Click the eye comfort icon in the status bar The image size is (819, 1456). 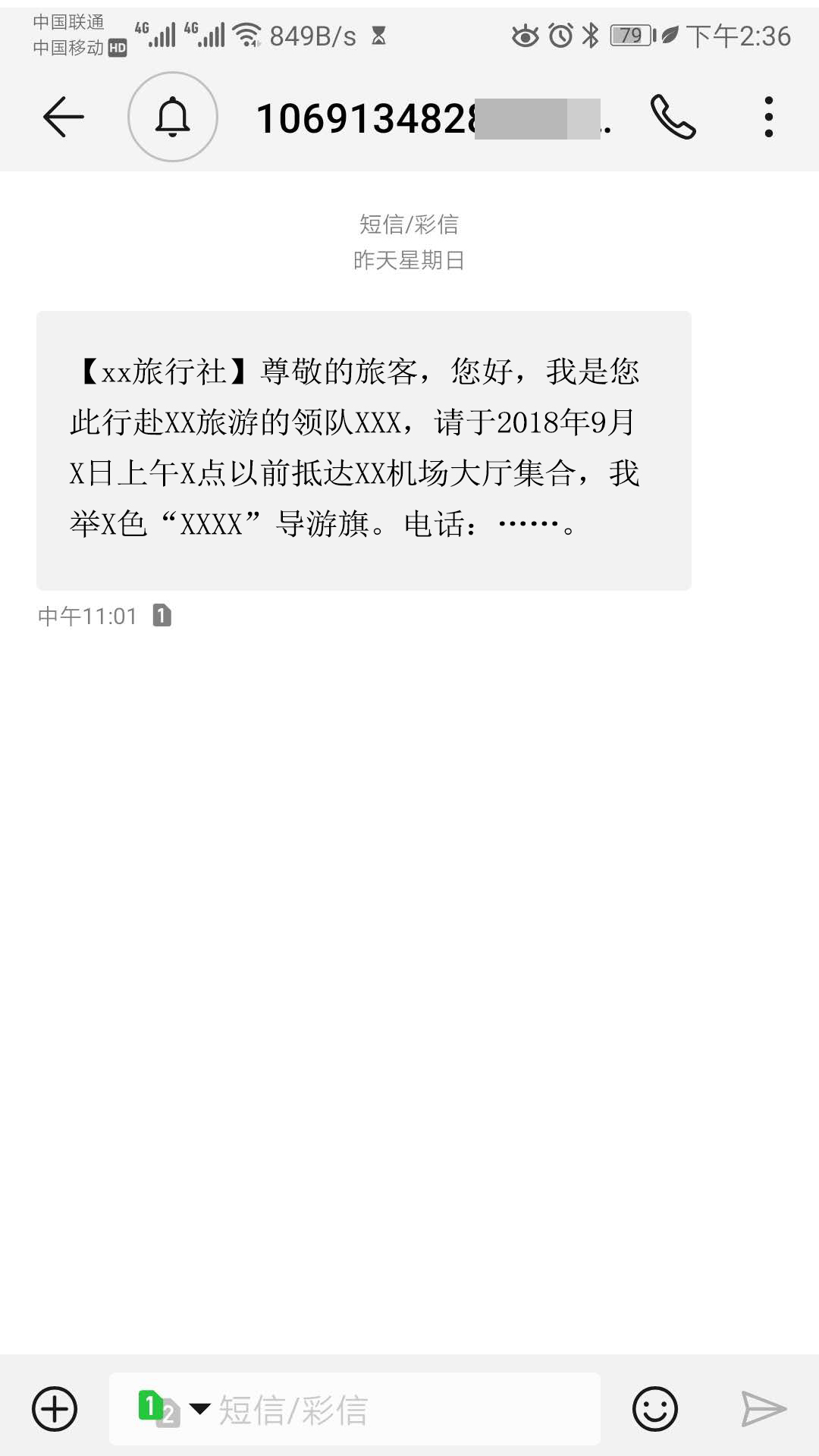point(525,33)
